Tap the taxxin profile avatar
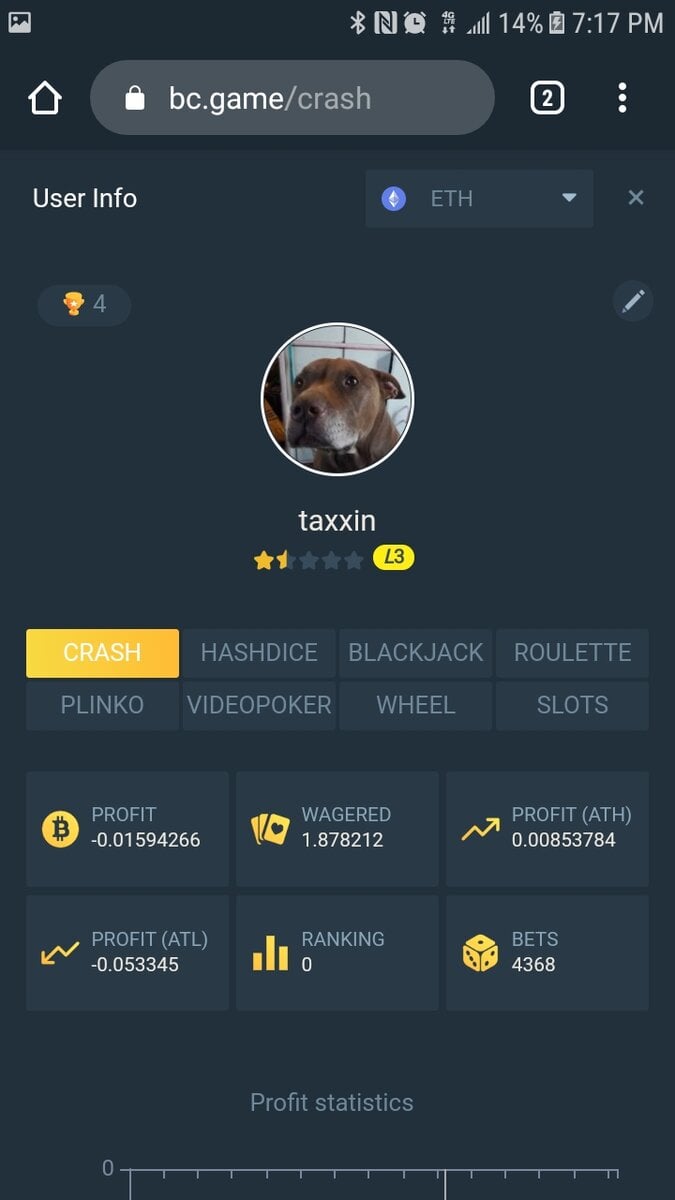675x1200 pixels. click(x=337, y=399)
